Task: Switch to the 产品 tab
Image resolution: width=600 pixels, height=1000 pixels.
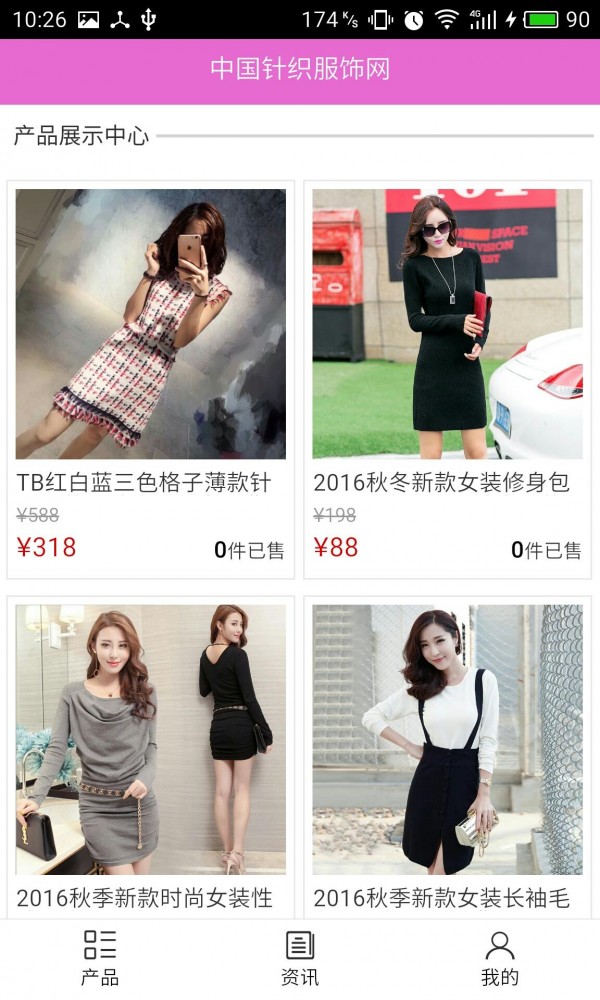Action: tap(100, 959)
